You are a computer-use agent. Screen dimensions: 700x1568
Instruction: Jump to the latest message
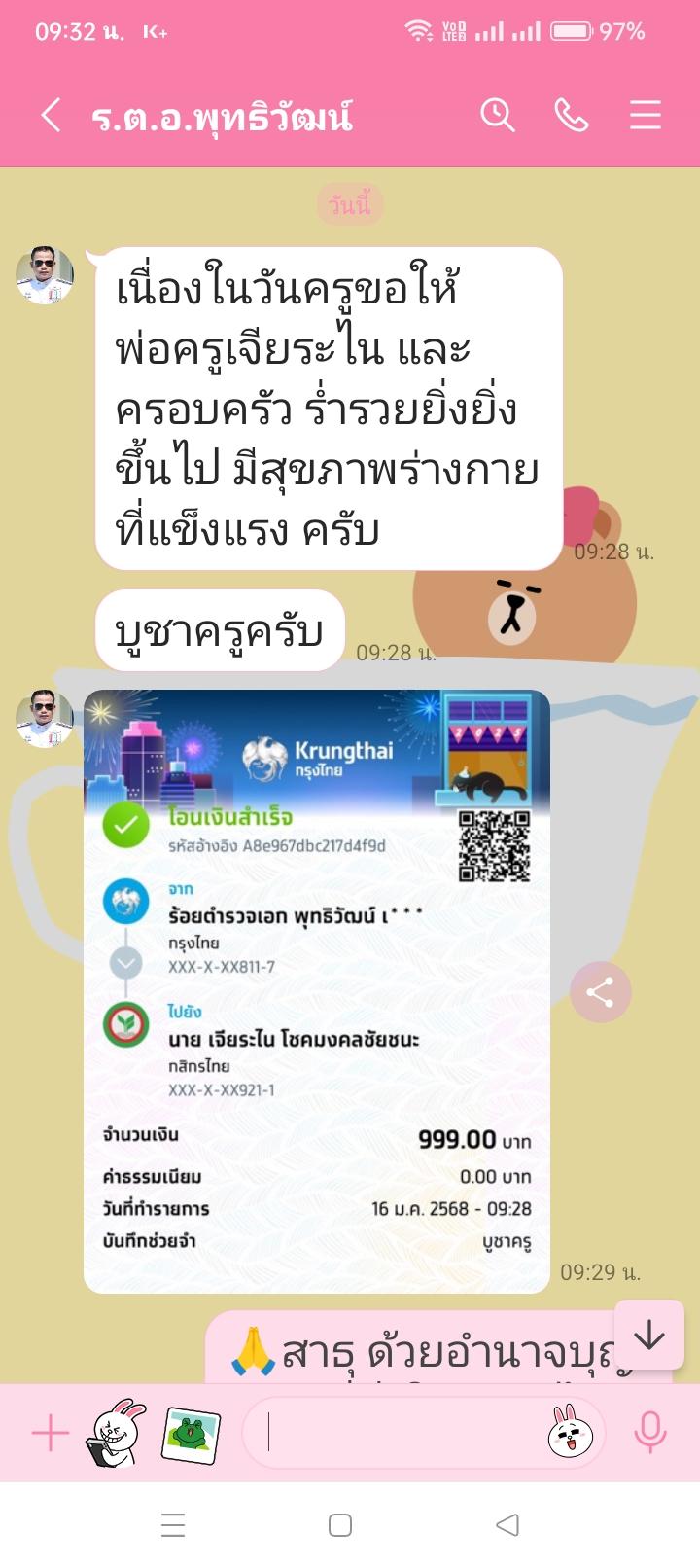[x=648, y=1336]
